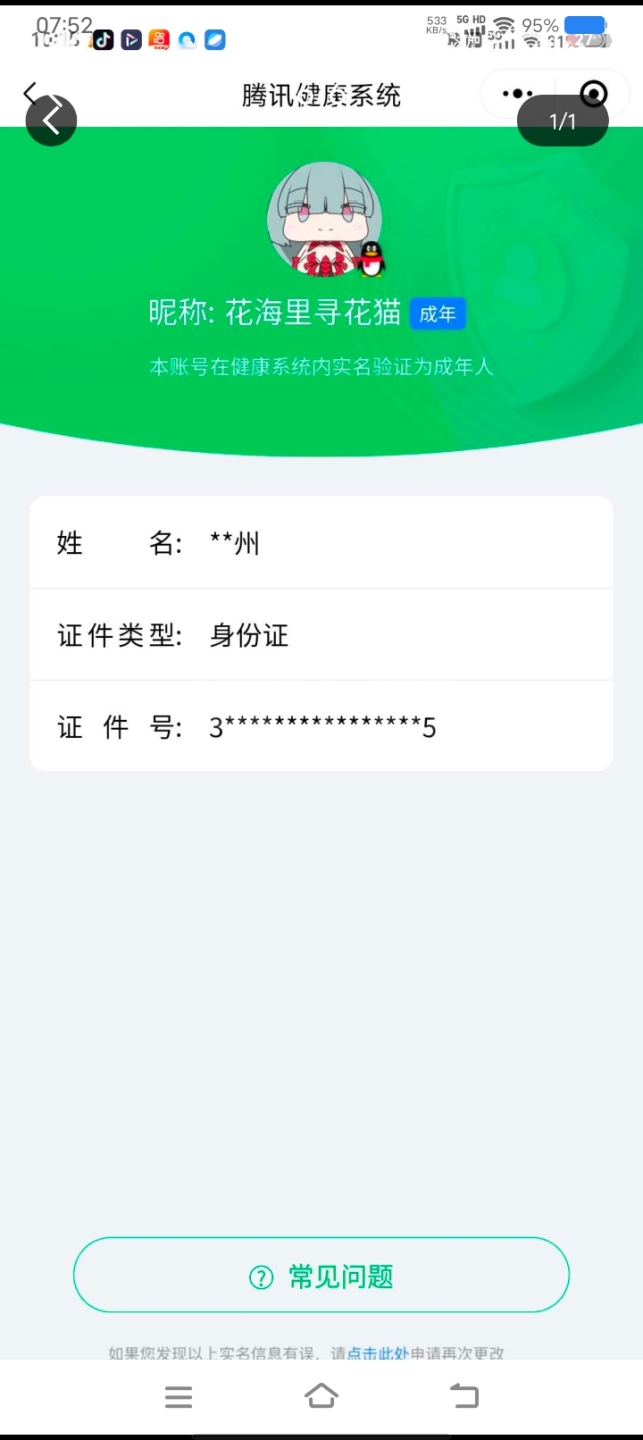
Task: Go to the system home screen
Action: click(321, 1396)
